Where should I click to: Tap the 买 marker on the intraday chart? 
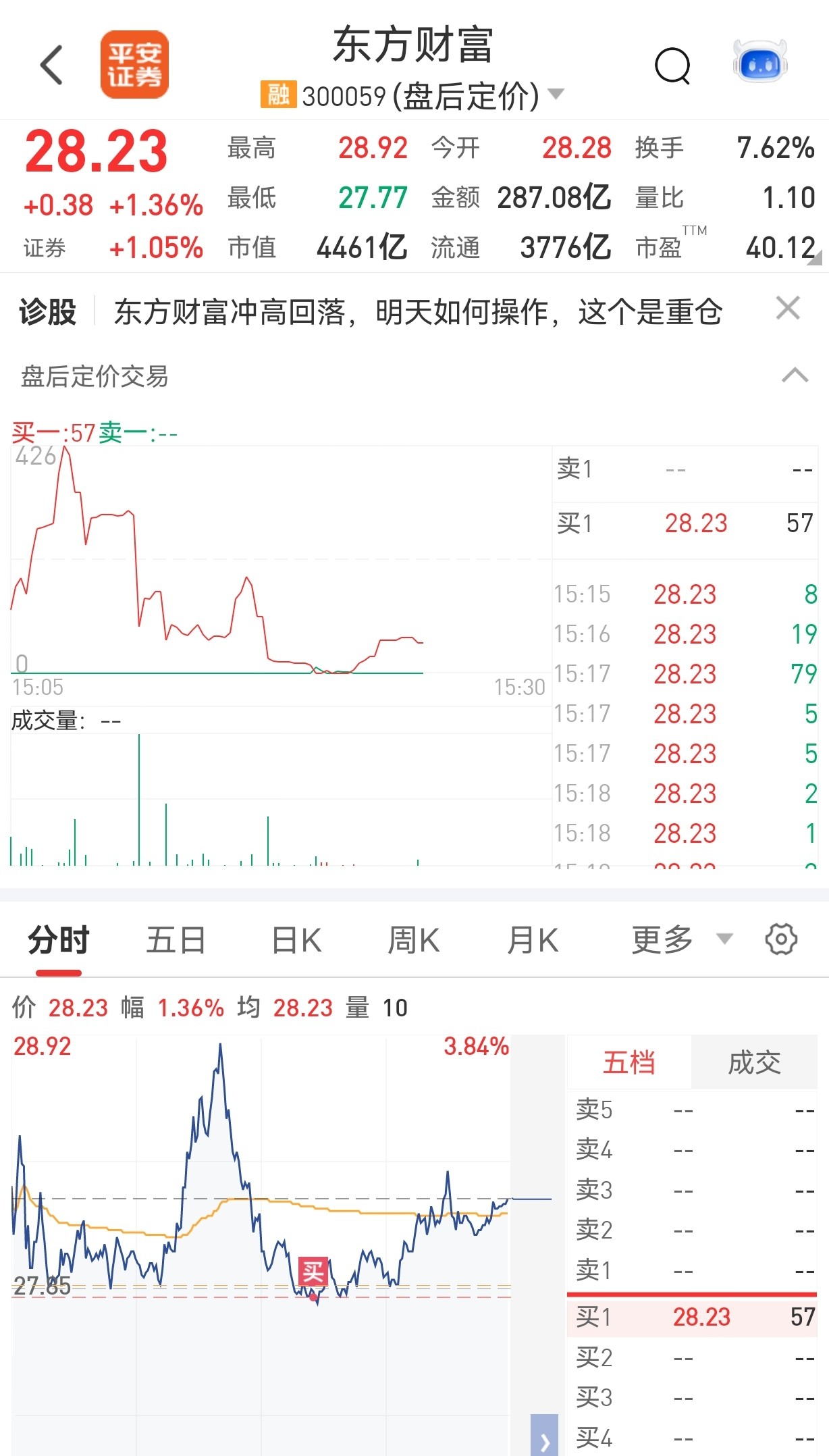(313, 1272)
